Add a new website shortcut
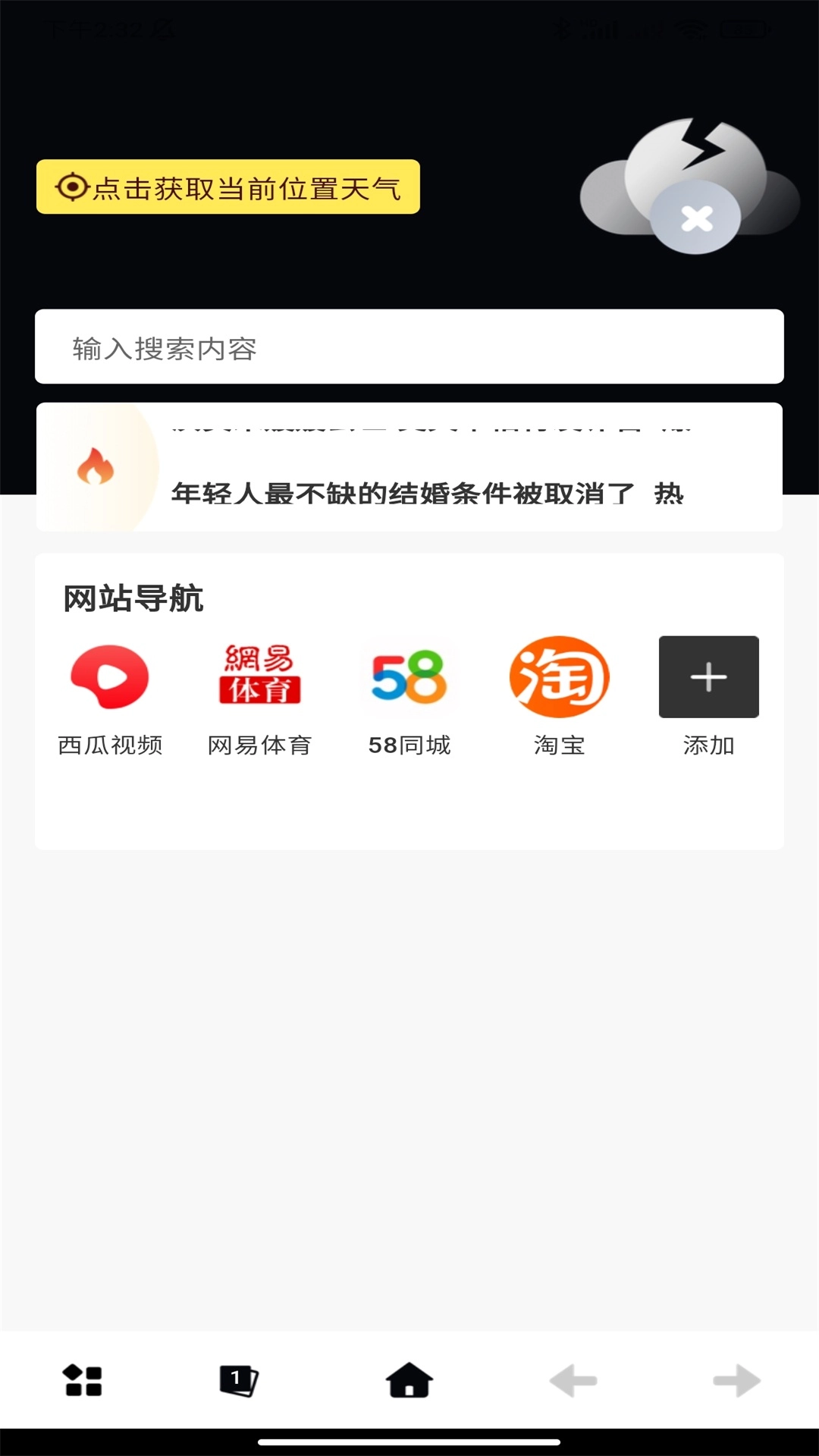Image resolution: width=819 pixels, height=1456 pixels. click(x=708, y=676)
